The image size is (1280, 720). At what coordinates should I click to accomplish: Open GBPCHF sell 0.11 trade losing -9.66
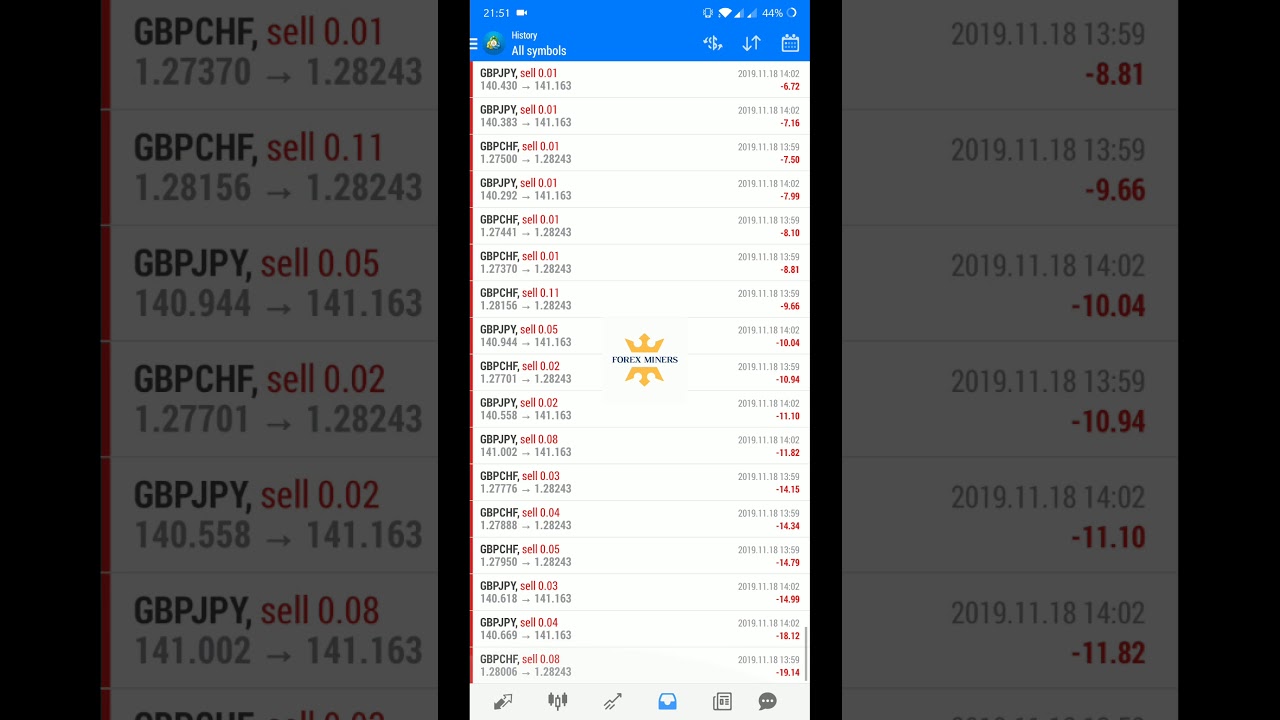coord(640,299)
